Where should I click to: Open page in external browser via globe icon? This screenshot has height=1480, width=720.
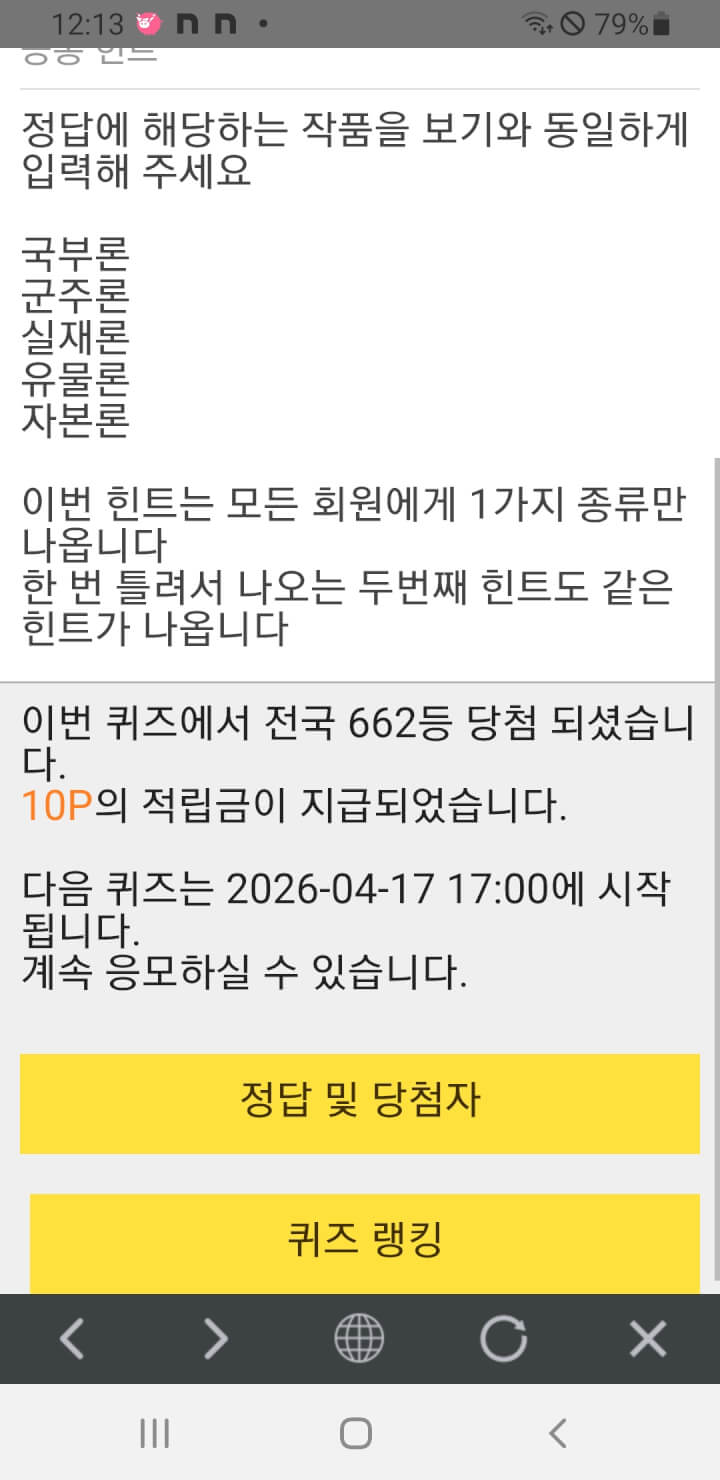point(359,1338)
